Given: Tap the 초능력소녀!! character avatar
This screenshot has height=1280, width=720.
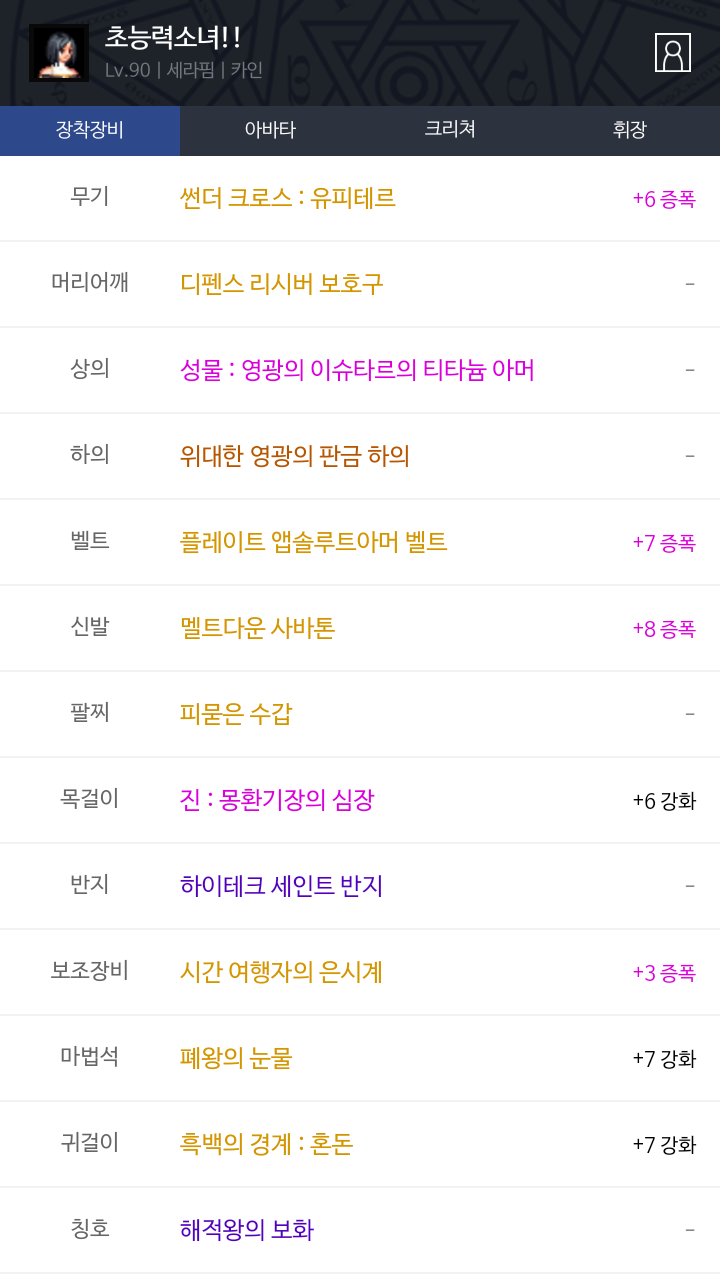Looking at the screenshot, I should point(59,53).
